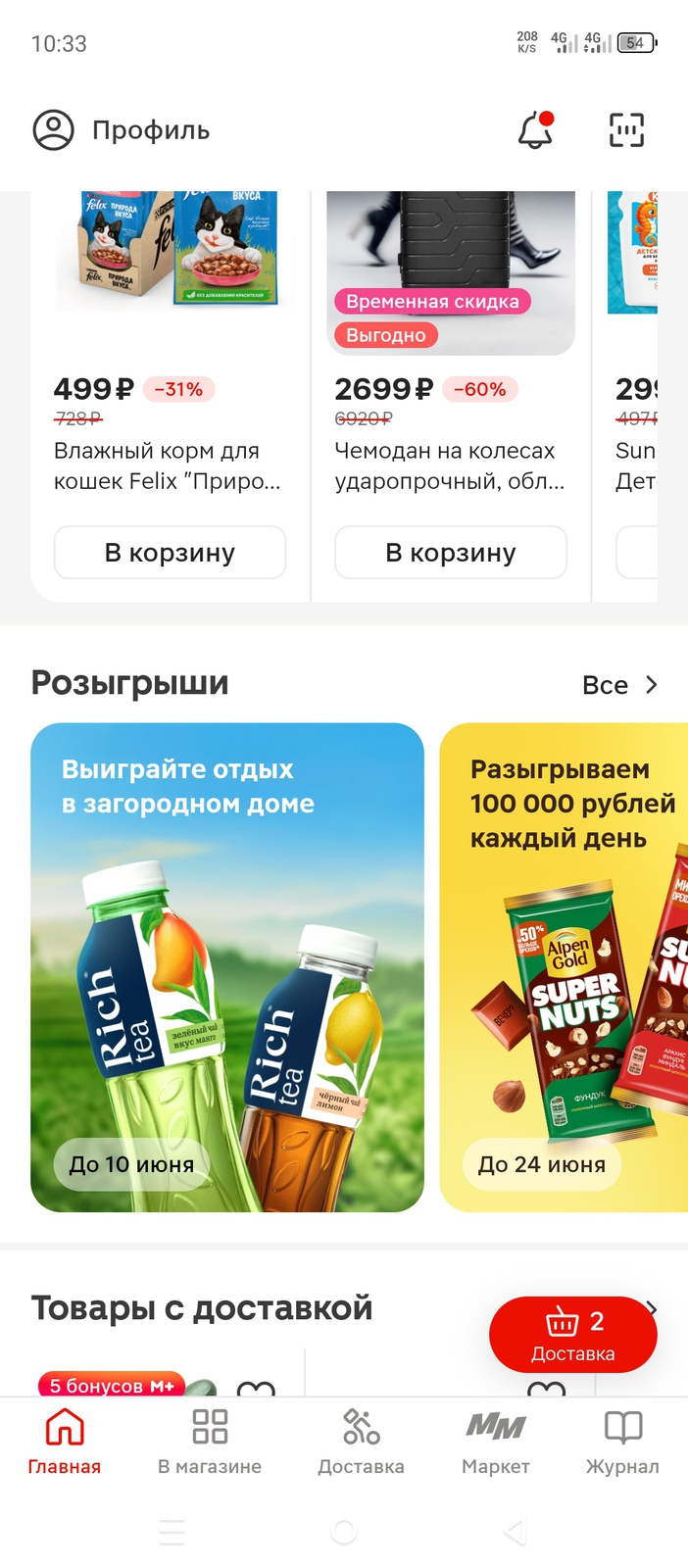Switch to the Маркет tab
This screenshot has height=1568, width=688.
click(496, 1441)
